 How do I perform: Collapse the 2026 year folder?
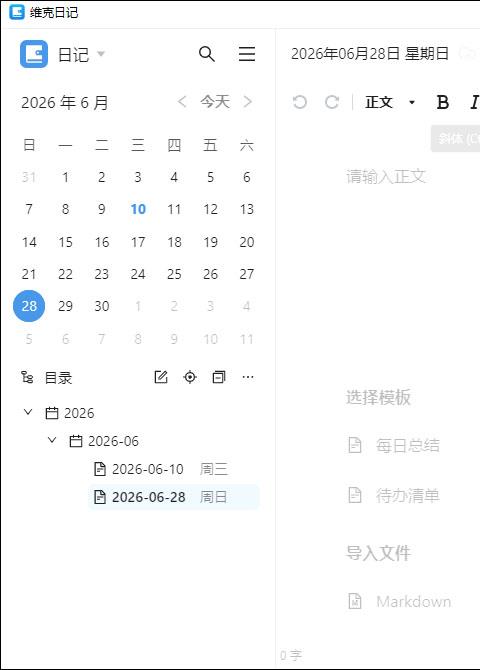click(28, 412)
